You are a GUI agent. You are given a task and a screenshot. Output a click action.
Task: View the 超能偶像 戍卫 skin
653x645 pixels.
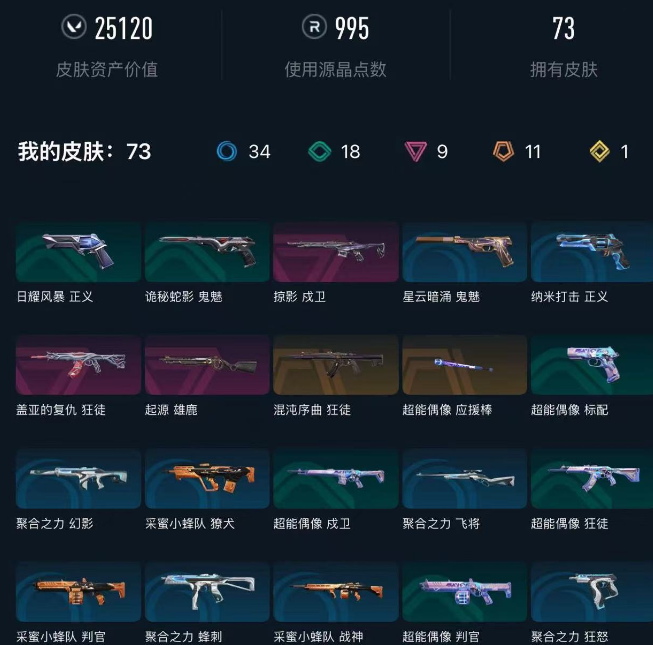336,478
